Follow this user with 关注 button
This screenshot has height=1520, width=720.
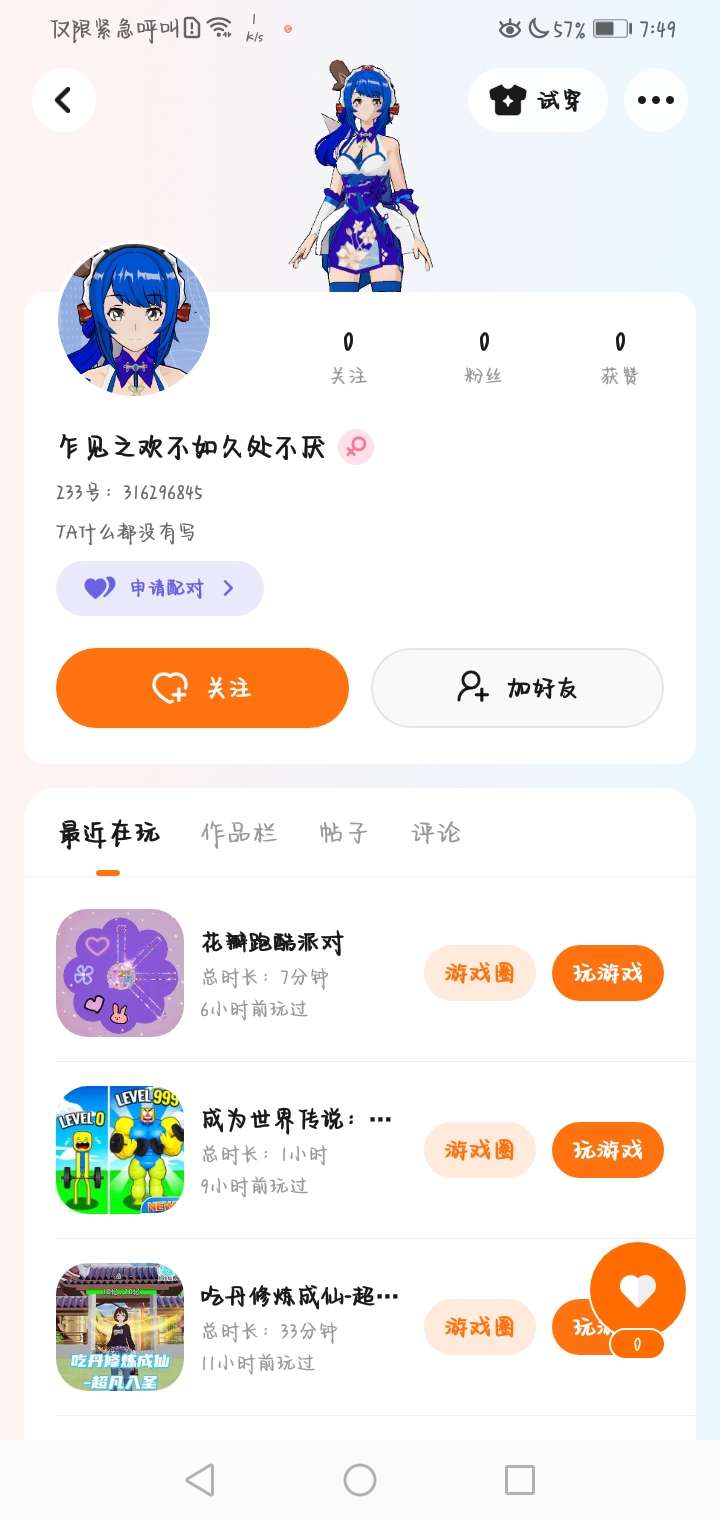click(202, 688)
